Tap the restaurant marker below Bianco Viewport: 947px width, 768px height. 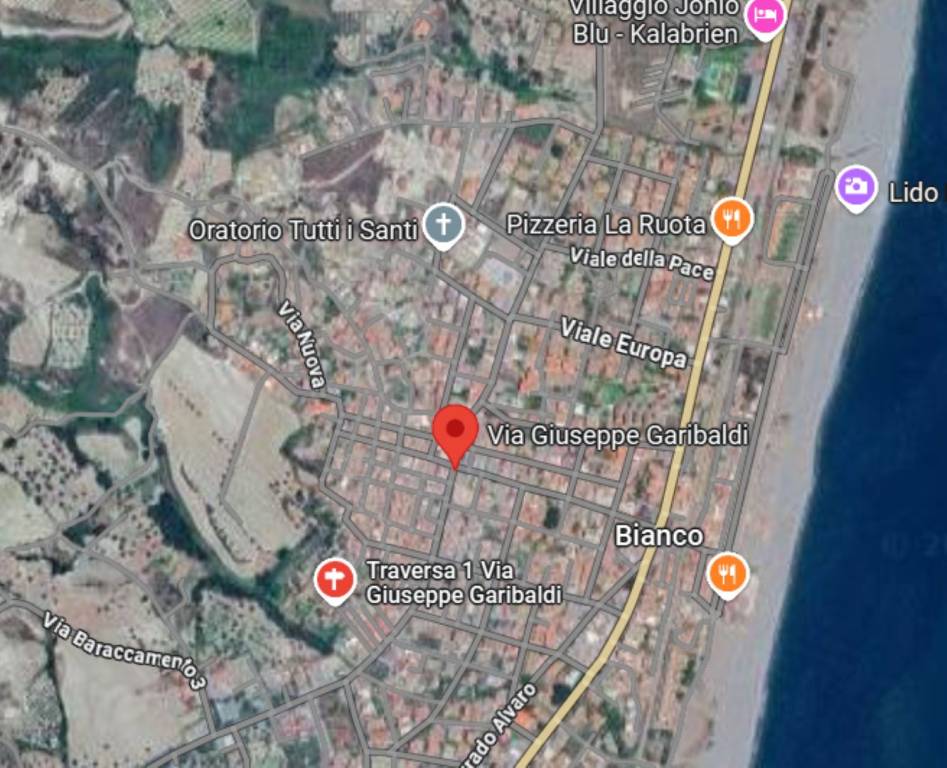[727, 573]
